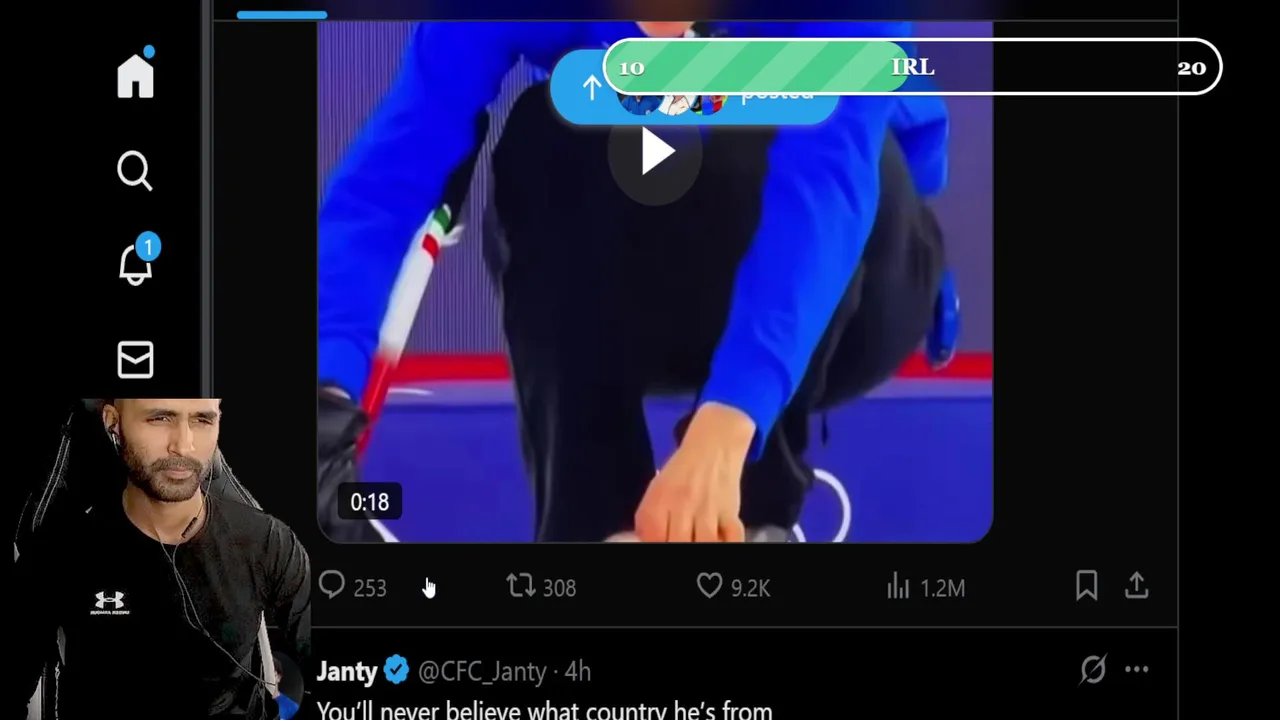Repost the post with 308 reposts
1280x720 pixels.
click(x=521, y=586)
